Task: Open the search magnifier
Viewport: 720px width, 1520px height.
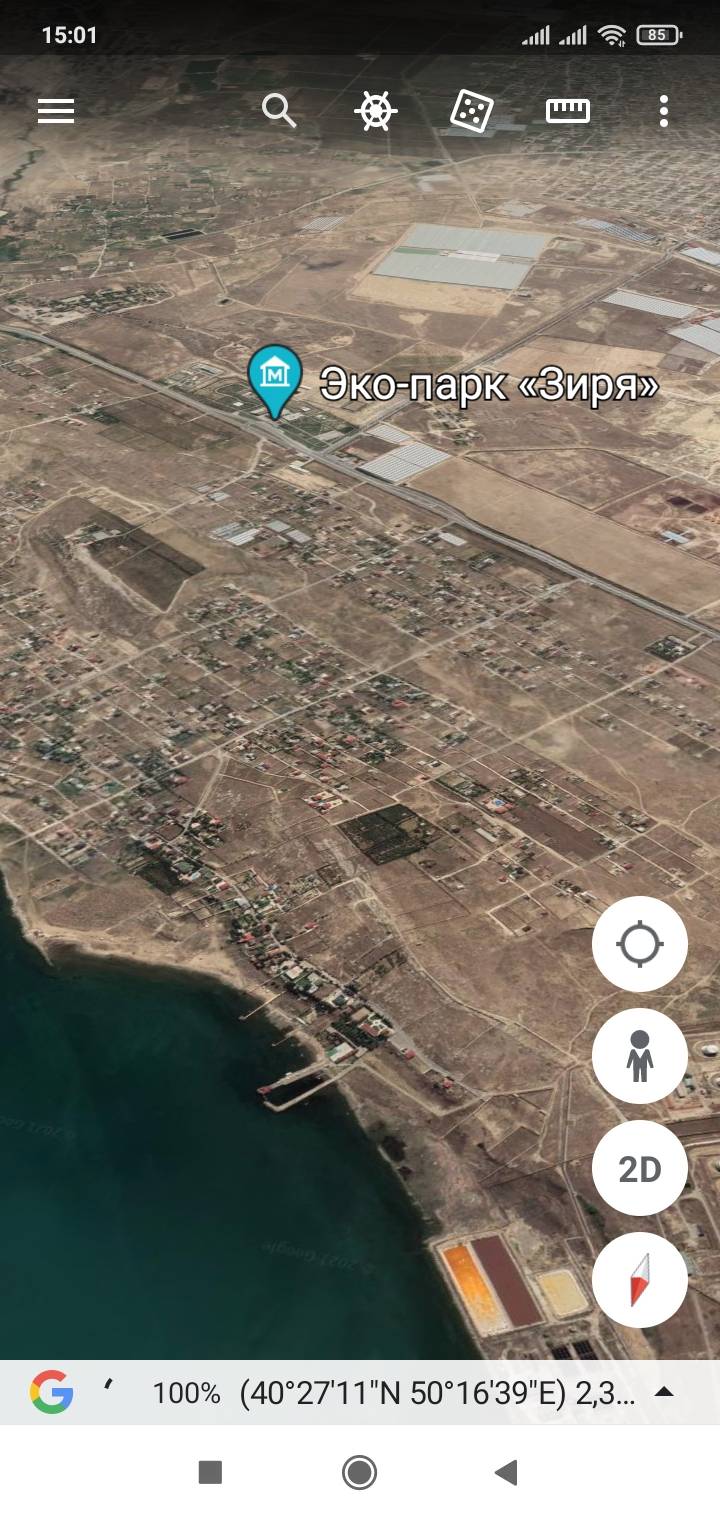Action: [279, 111]
